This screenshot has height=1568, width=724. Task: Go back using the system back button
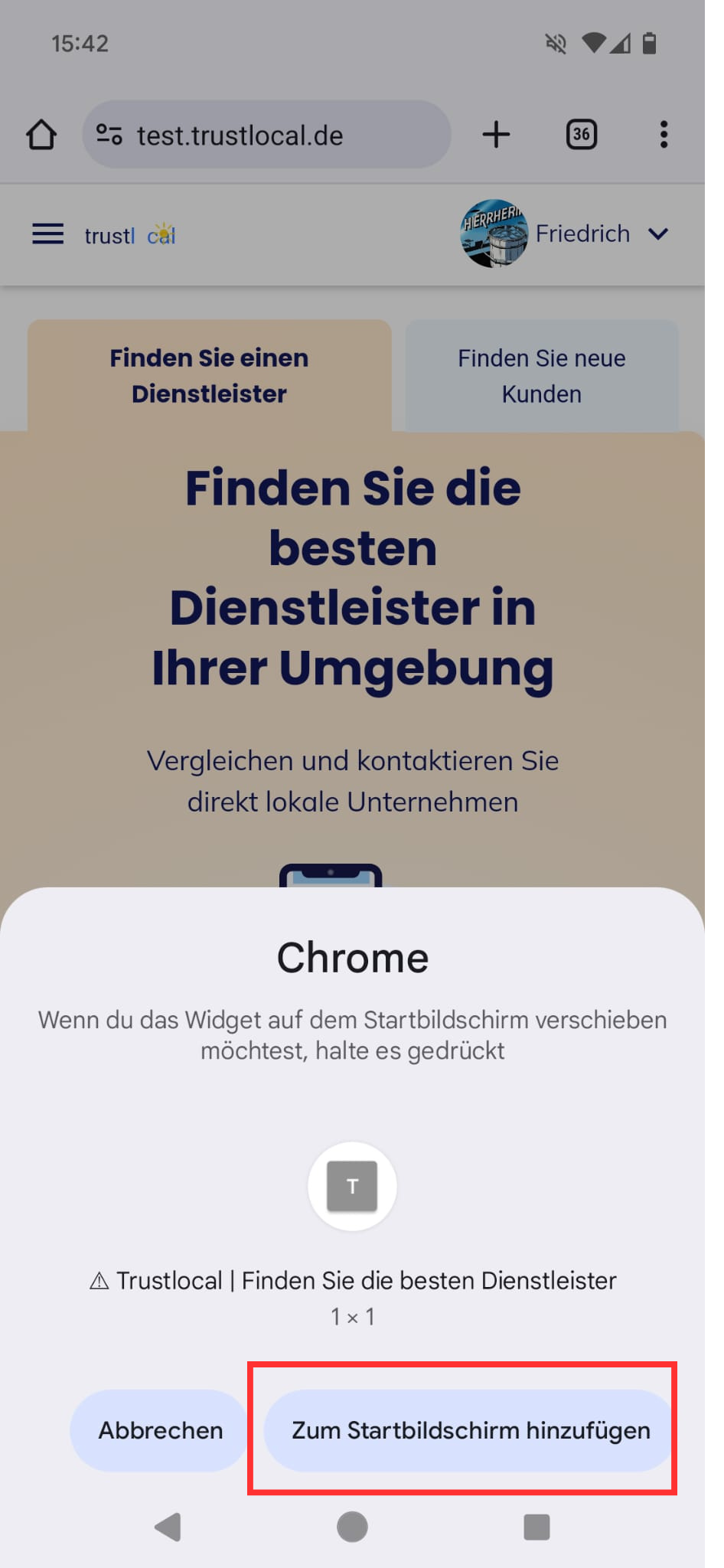click(168, 1527)
